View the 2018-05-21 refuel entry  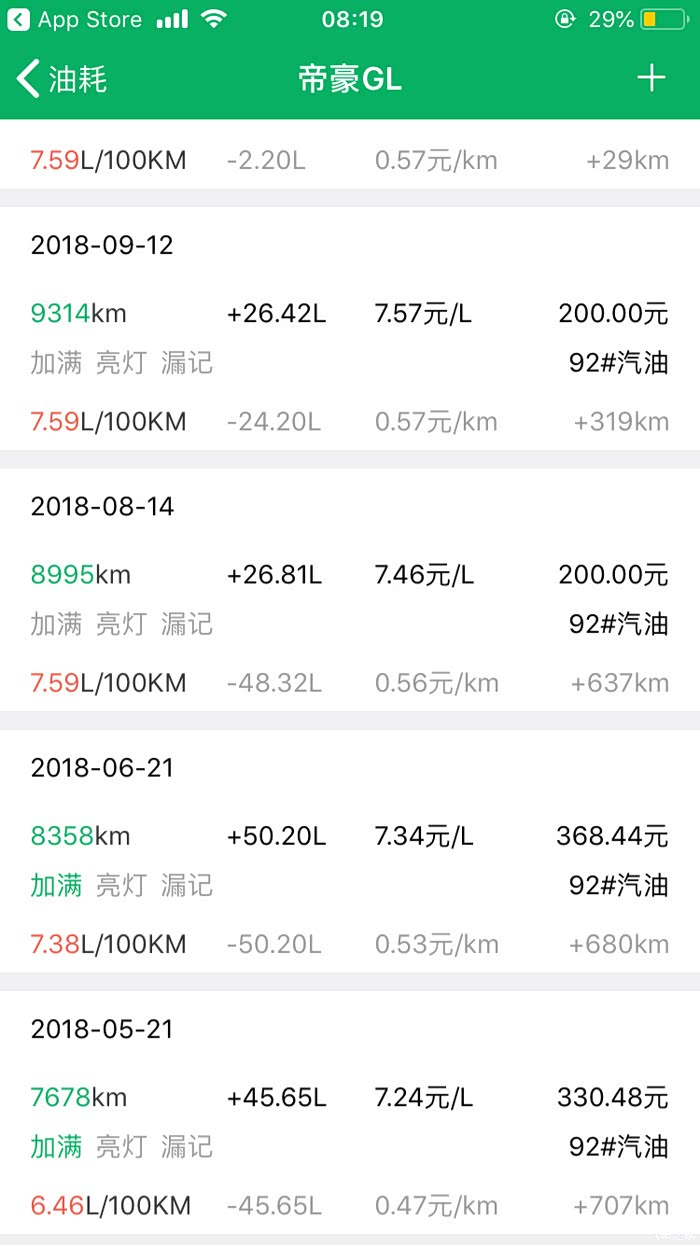pos(350,1114)
